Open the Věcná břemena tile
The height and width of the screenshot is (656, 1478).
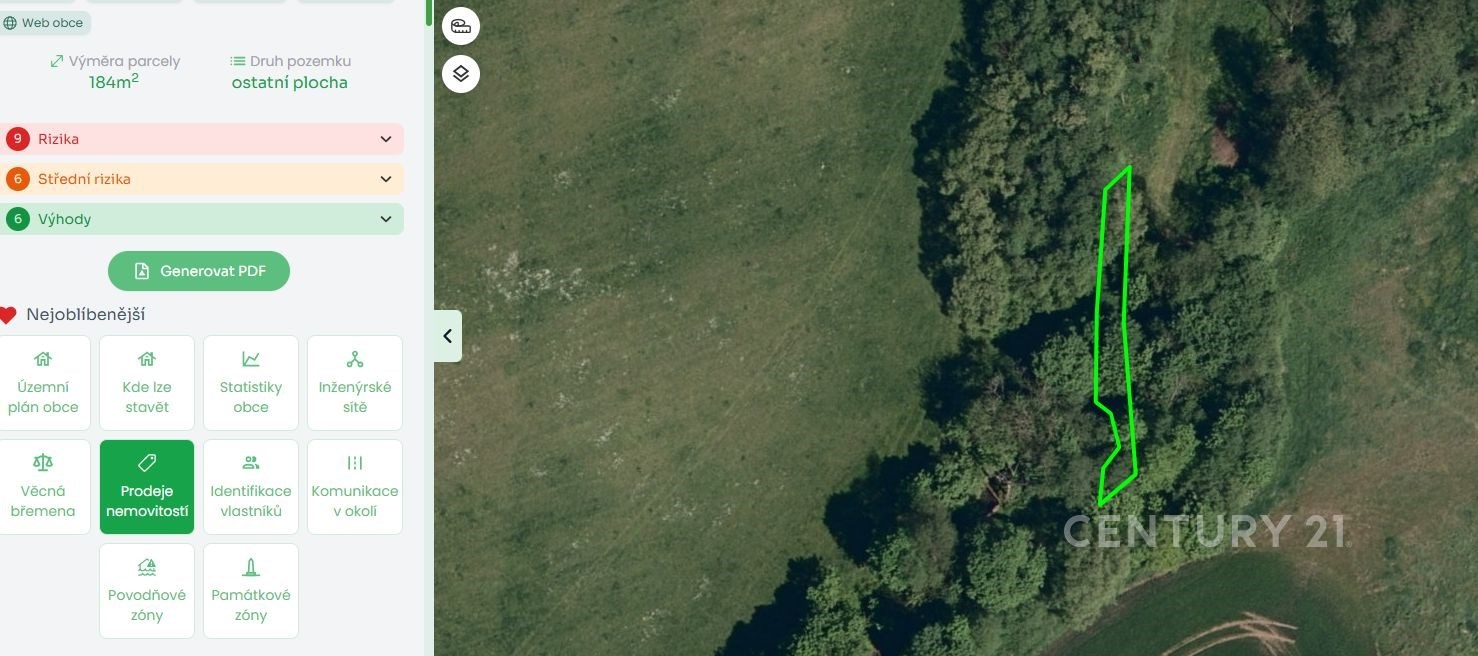point(43,487)
